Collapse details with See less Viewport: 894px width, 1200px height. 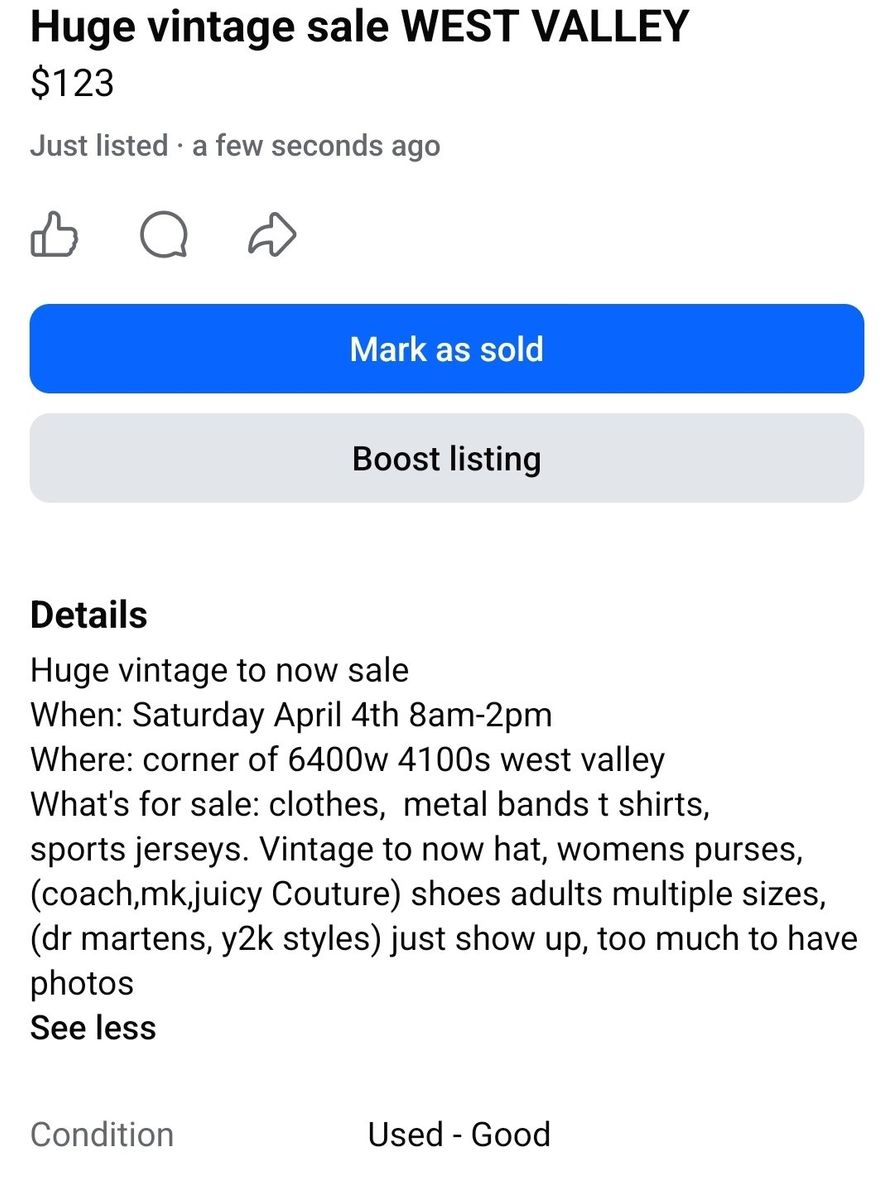point(93,1027)
